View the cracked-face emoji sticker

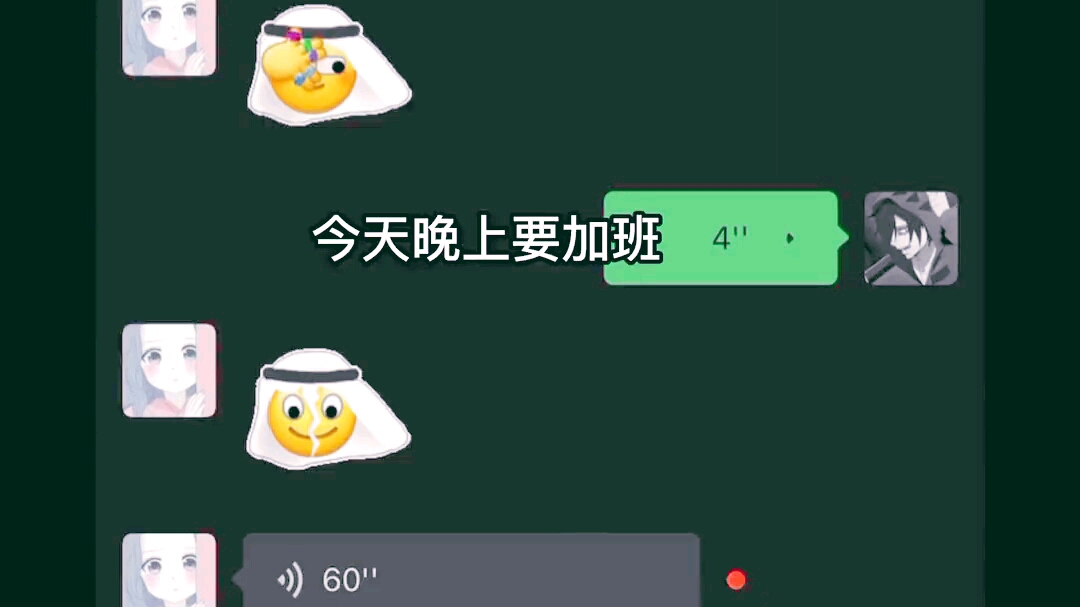point(326,409)
